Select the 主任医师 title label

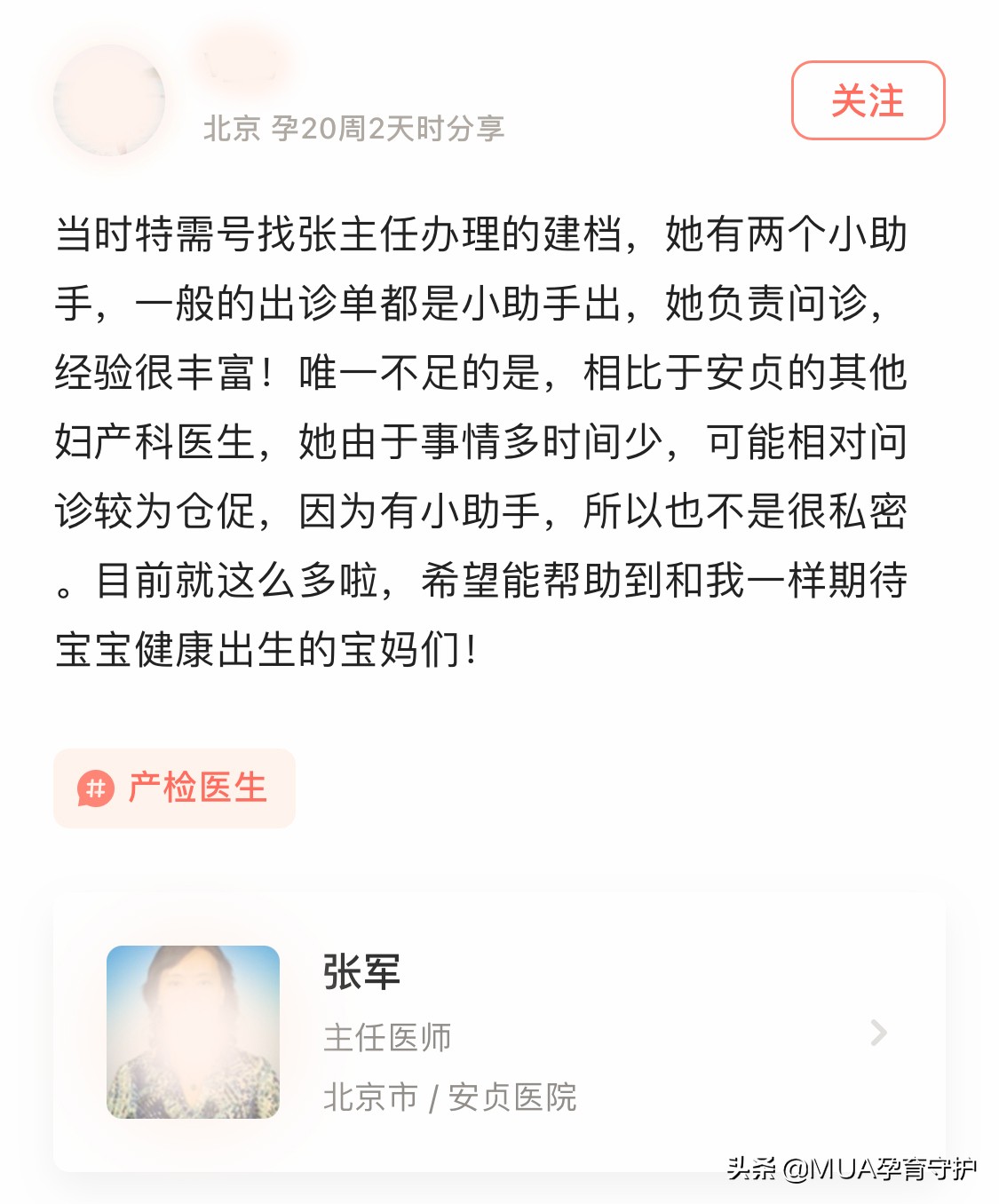point(388,1036)
